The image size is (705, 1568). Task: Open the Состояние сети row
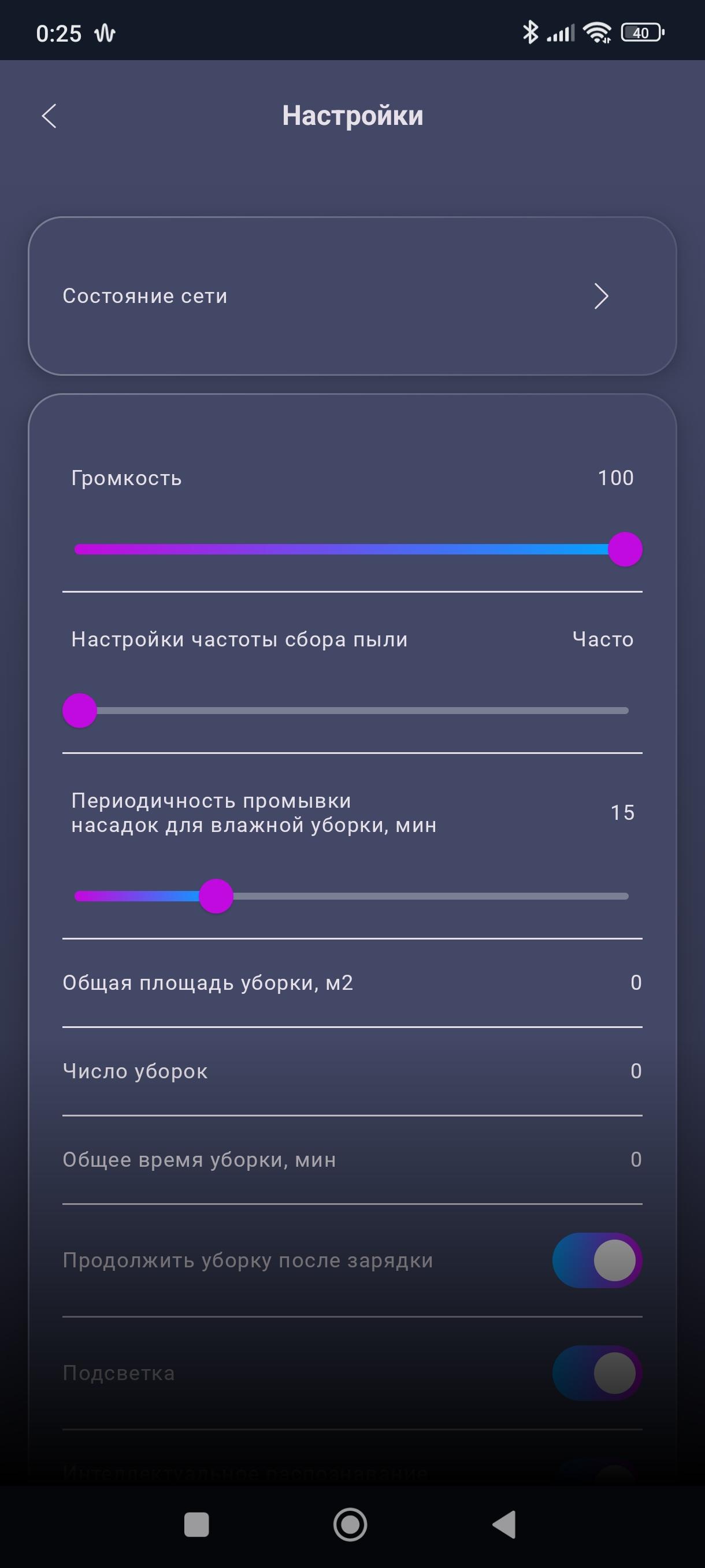coord(352,296)
